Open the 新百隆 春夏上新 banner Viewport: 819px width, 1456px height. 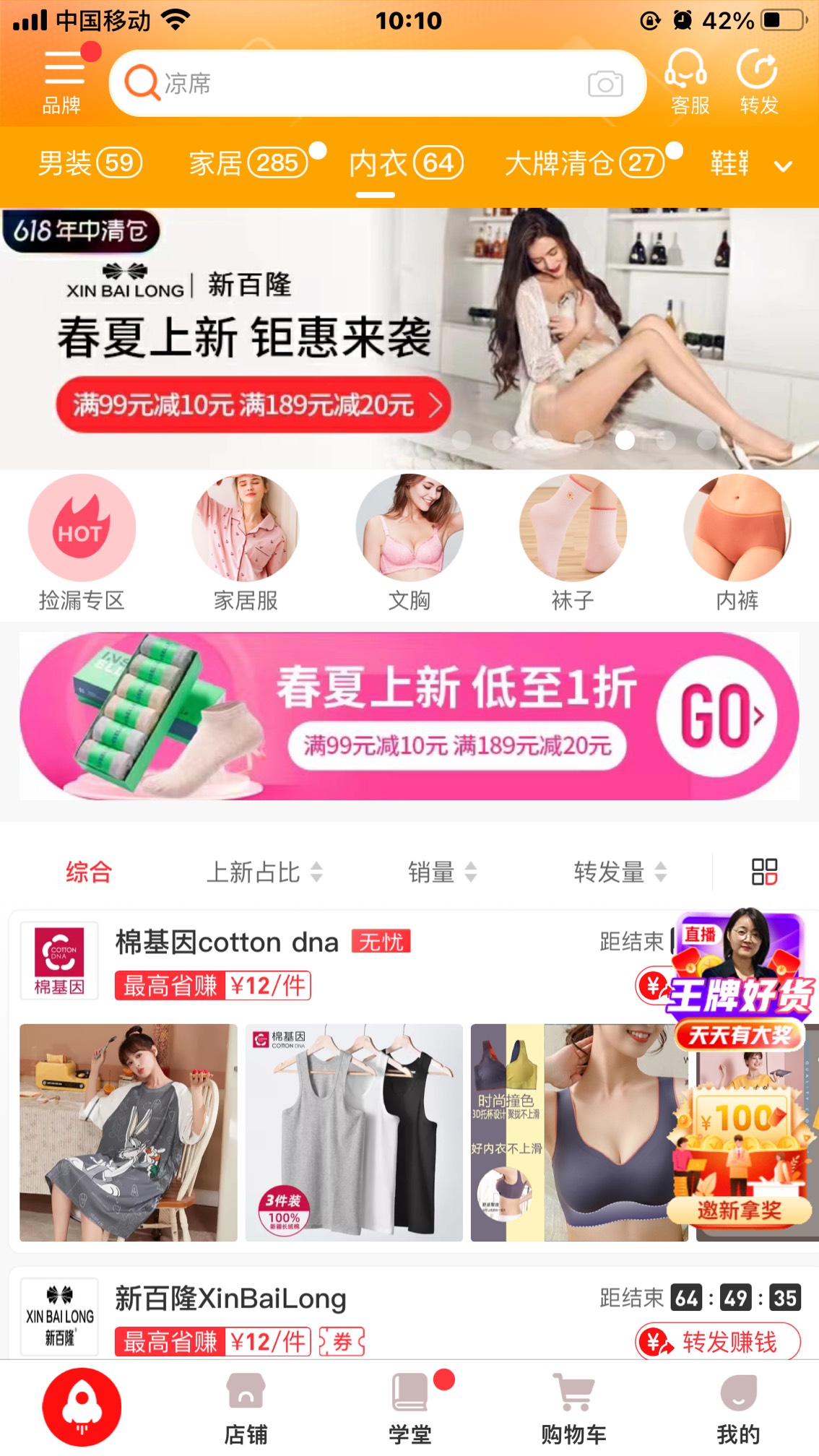point(409,339)
